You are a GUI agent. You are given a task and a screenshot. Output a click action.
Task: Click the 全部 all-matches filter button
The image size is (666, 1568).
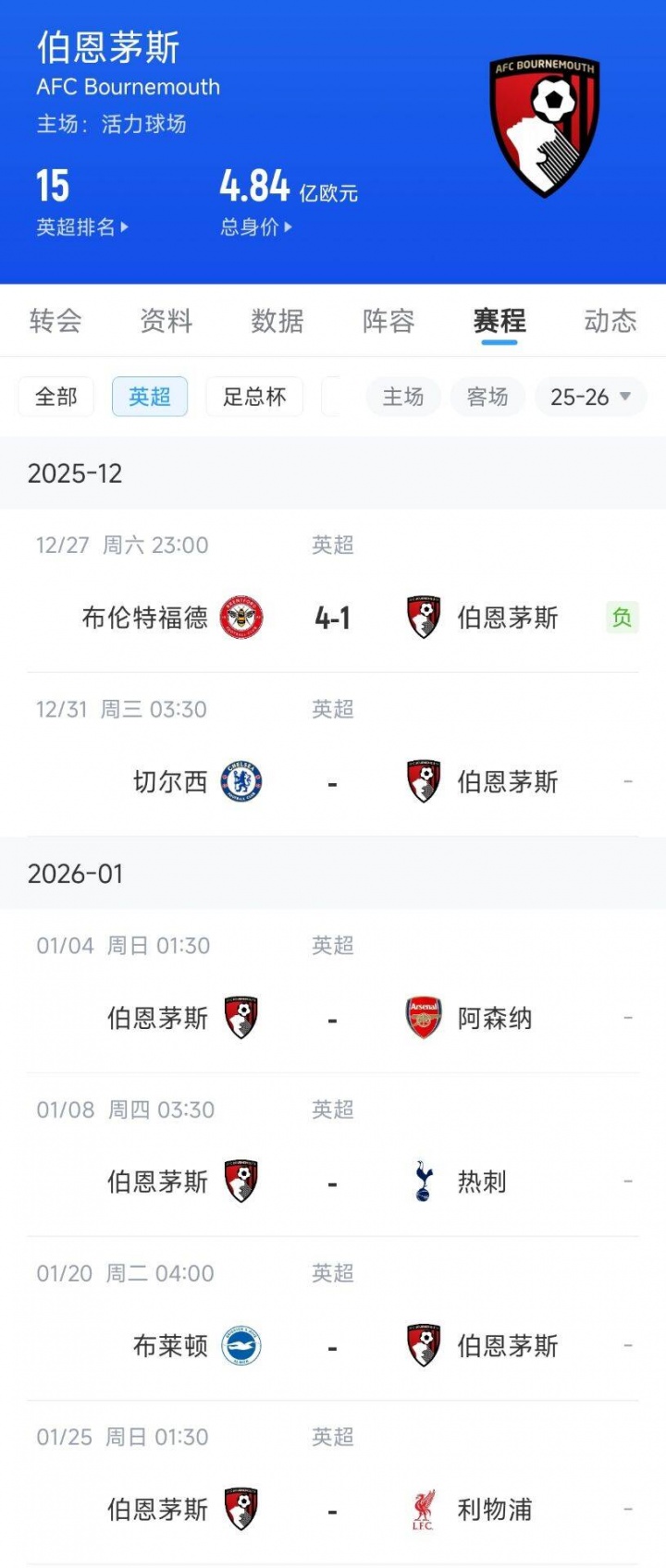coord(55,397)
